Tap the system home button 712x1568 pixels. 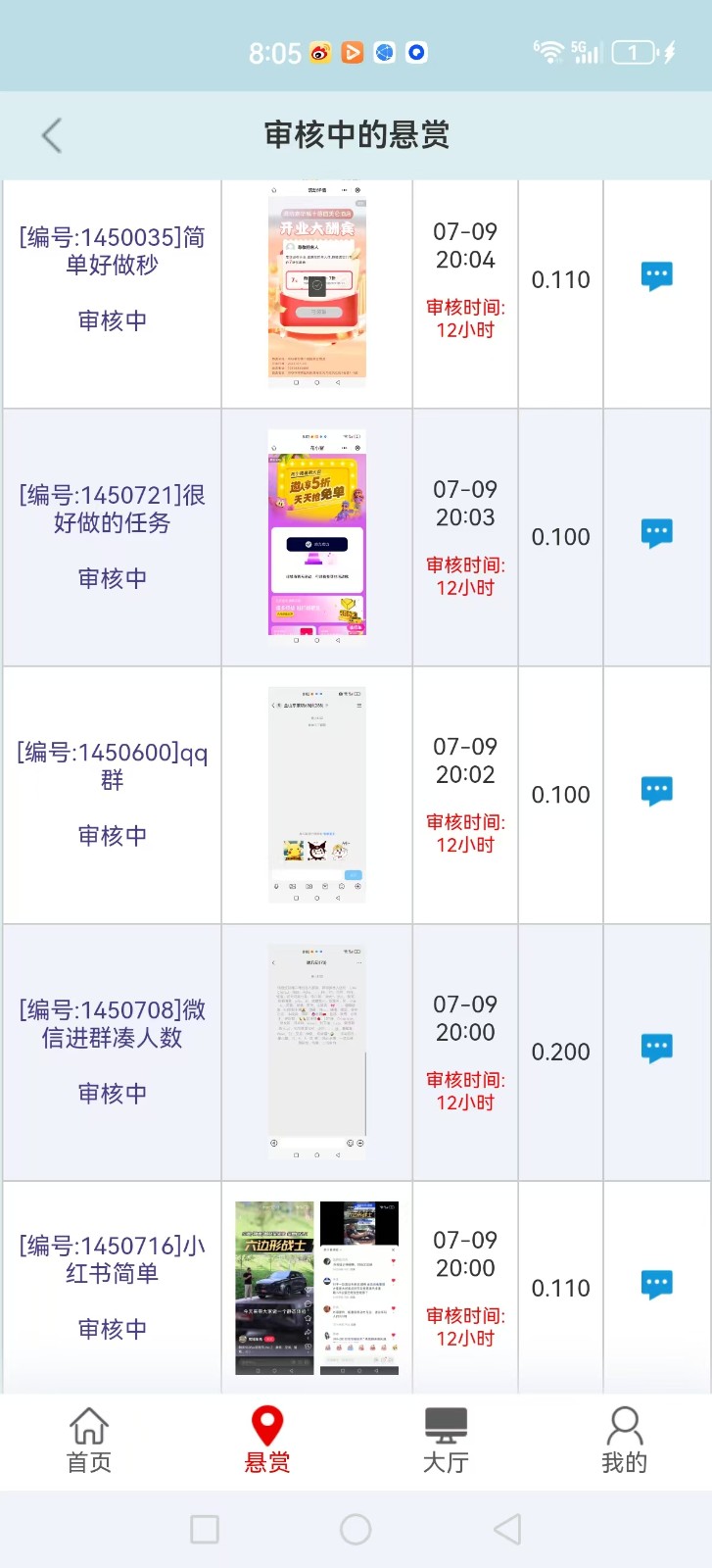356,1529
